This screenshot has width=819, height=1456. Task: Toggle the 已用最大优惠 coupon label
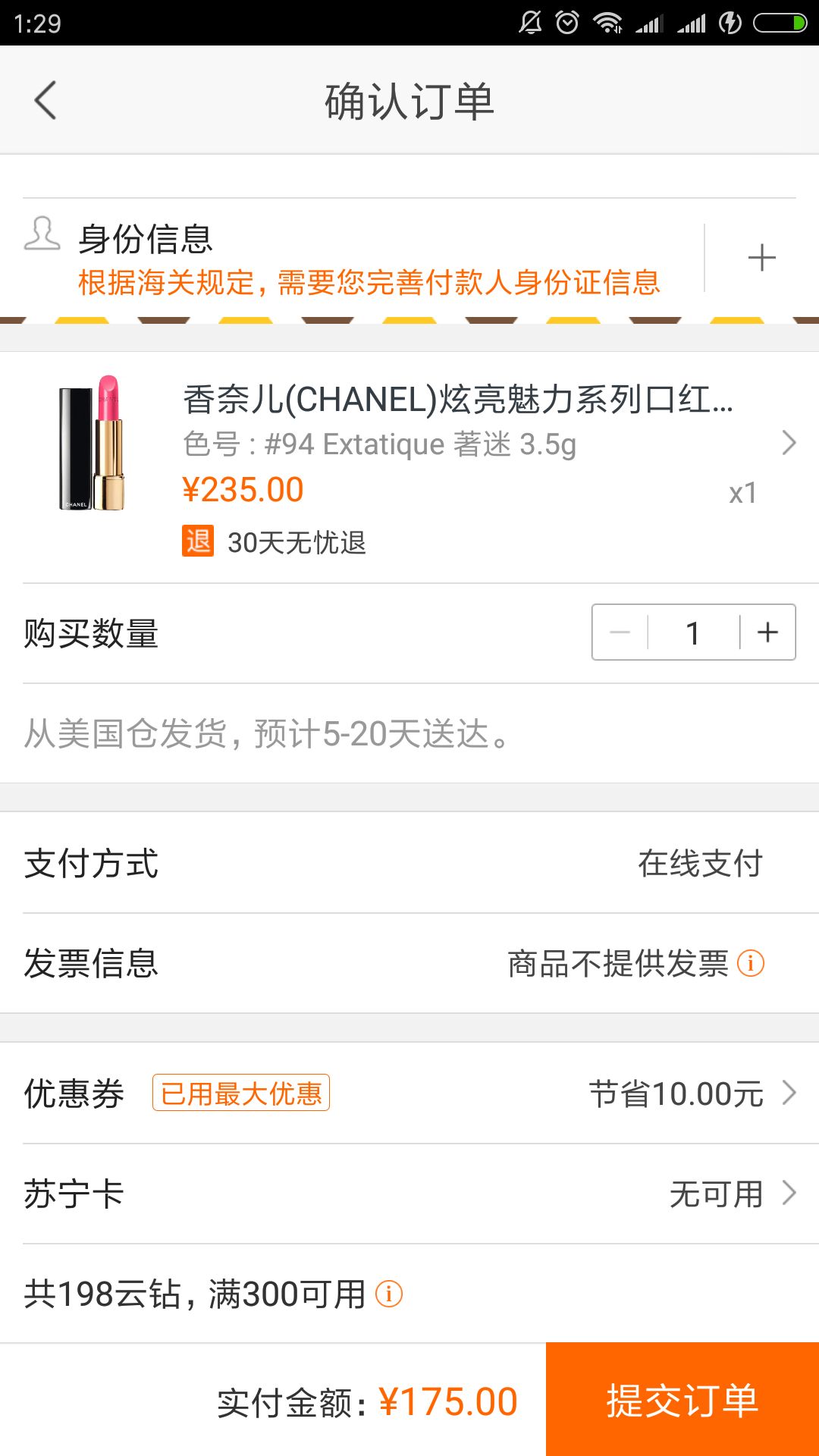[x=240, y=1092]
